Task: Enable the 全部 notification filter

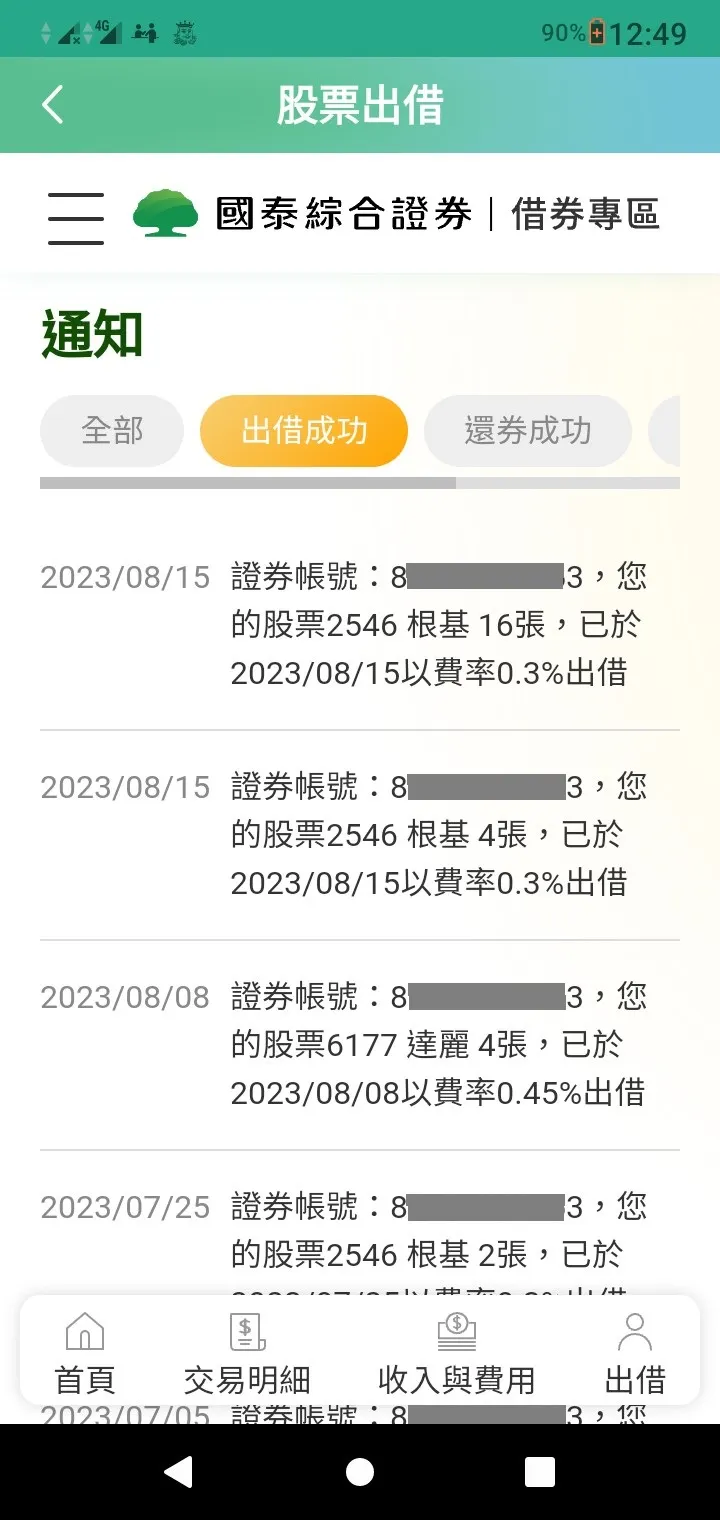Action: [111, 430]
